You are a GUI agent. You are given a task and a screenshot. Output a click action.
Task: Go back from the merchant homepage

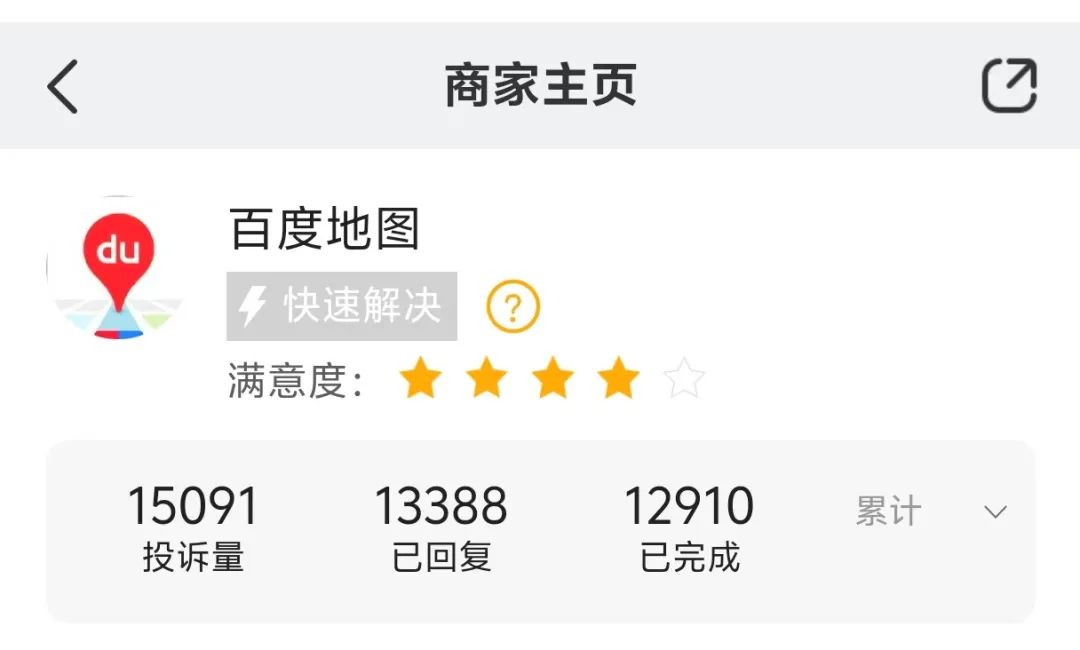tap(63, 86)
